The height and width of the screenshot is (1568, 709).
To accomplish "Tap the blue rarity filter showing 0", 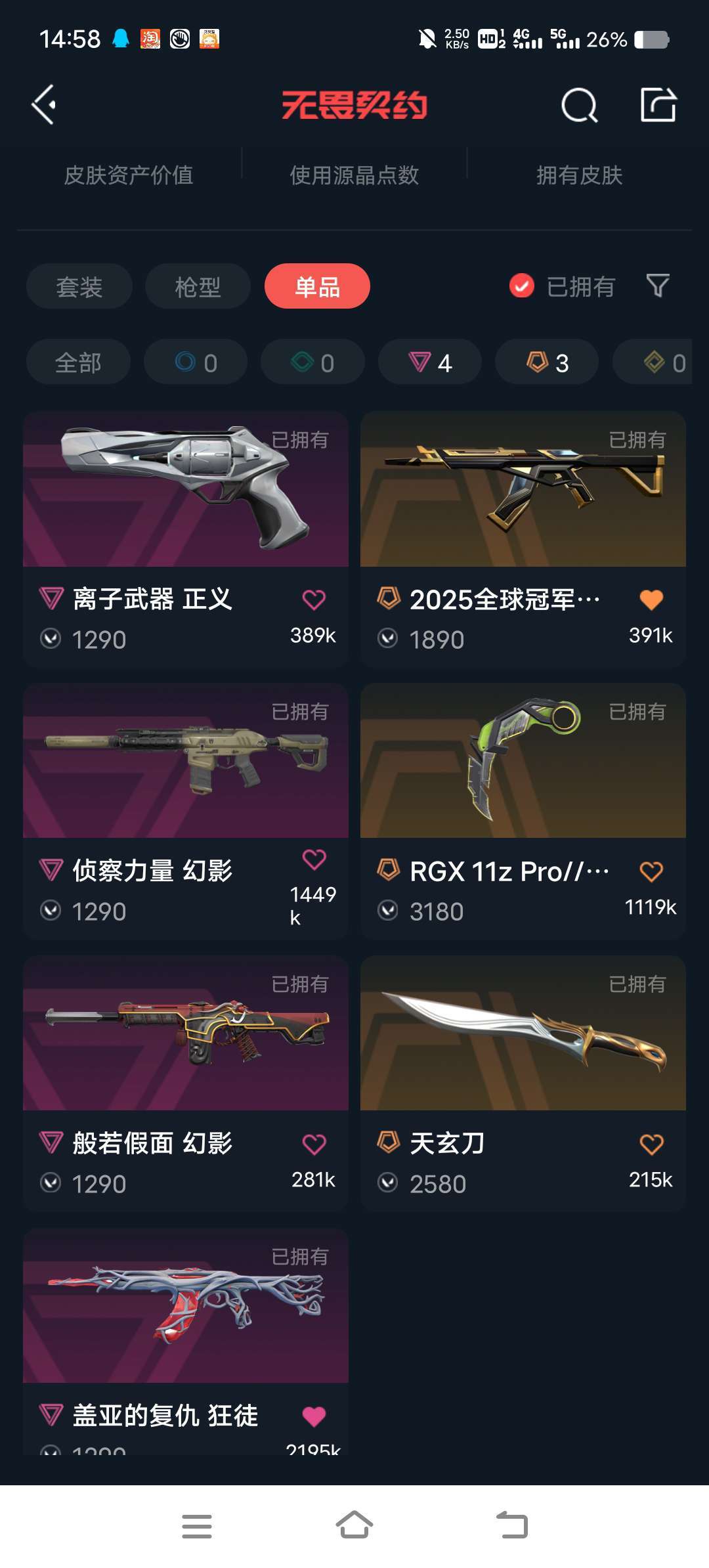I will coord(196,362).
